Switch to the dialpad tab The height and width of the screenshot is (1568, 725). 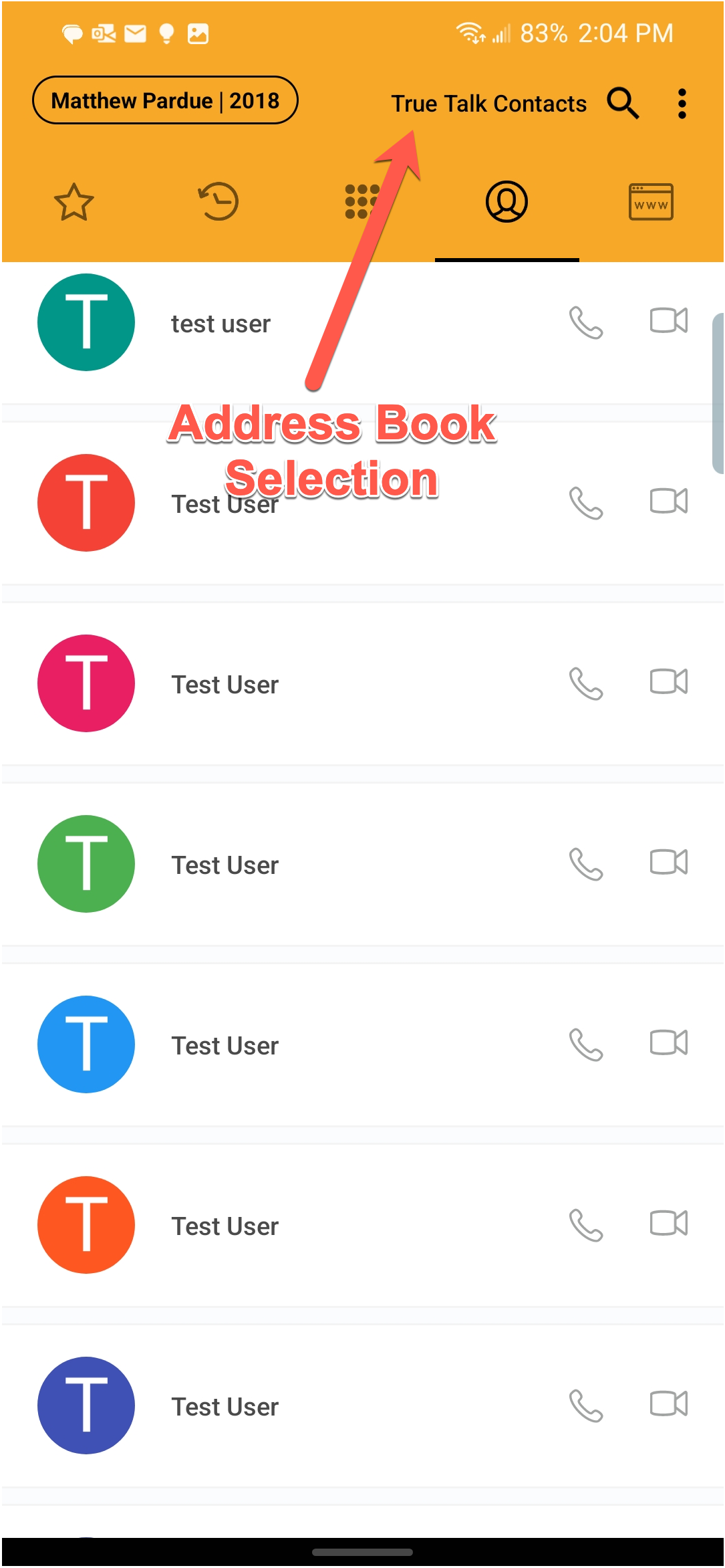coord(362,201)
